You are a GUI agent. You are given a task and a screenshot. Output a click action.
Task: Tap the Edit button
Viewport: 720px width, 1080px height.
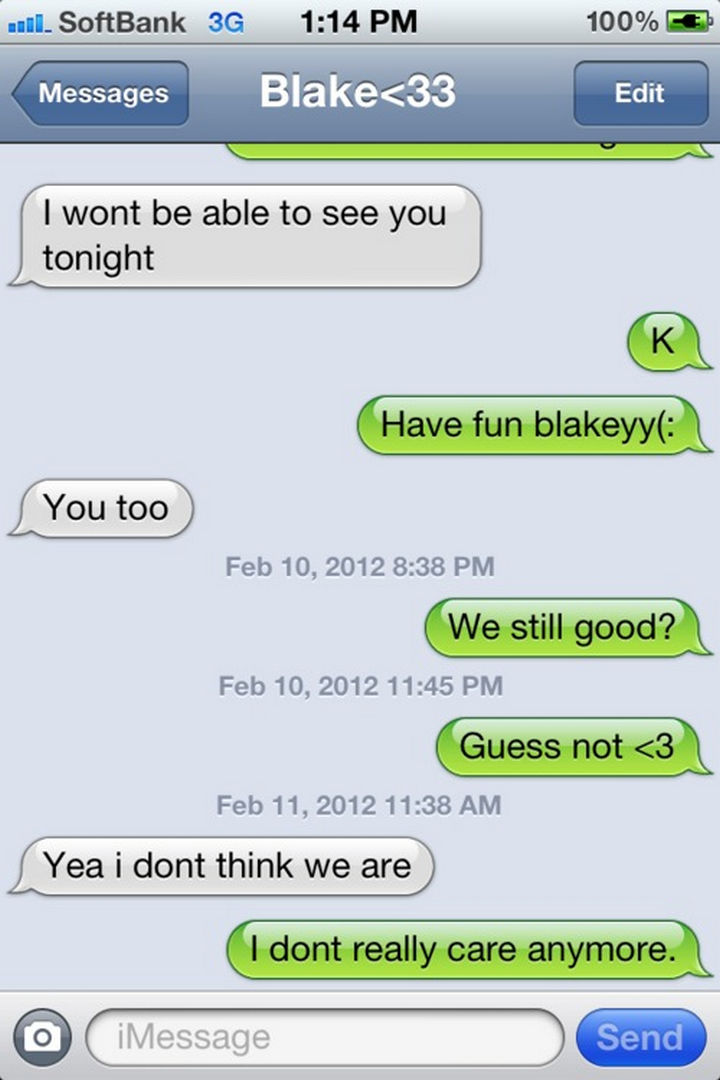click(640, 94)
